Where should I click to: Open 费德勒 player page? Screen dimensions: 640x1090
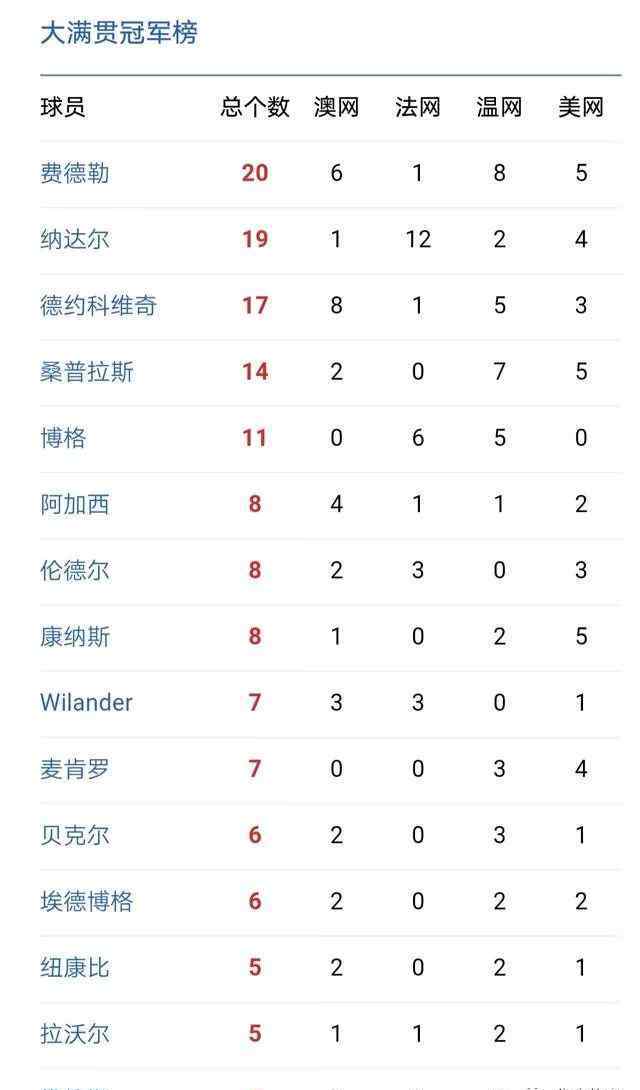[75, 173]
